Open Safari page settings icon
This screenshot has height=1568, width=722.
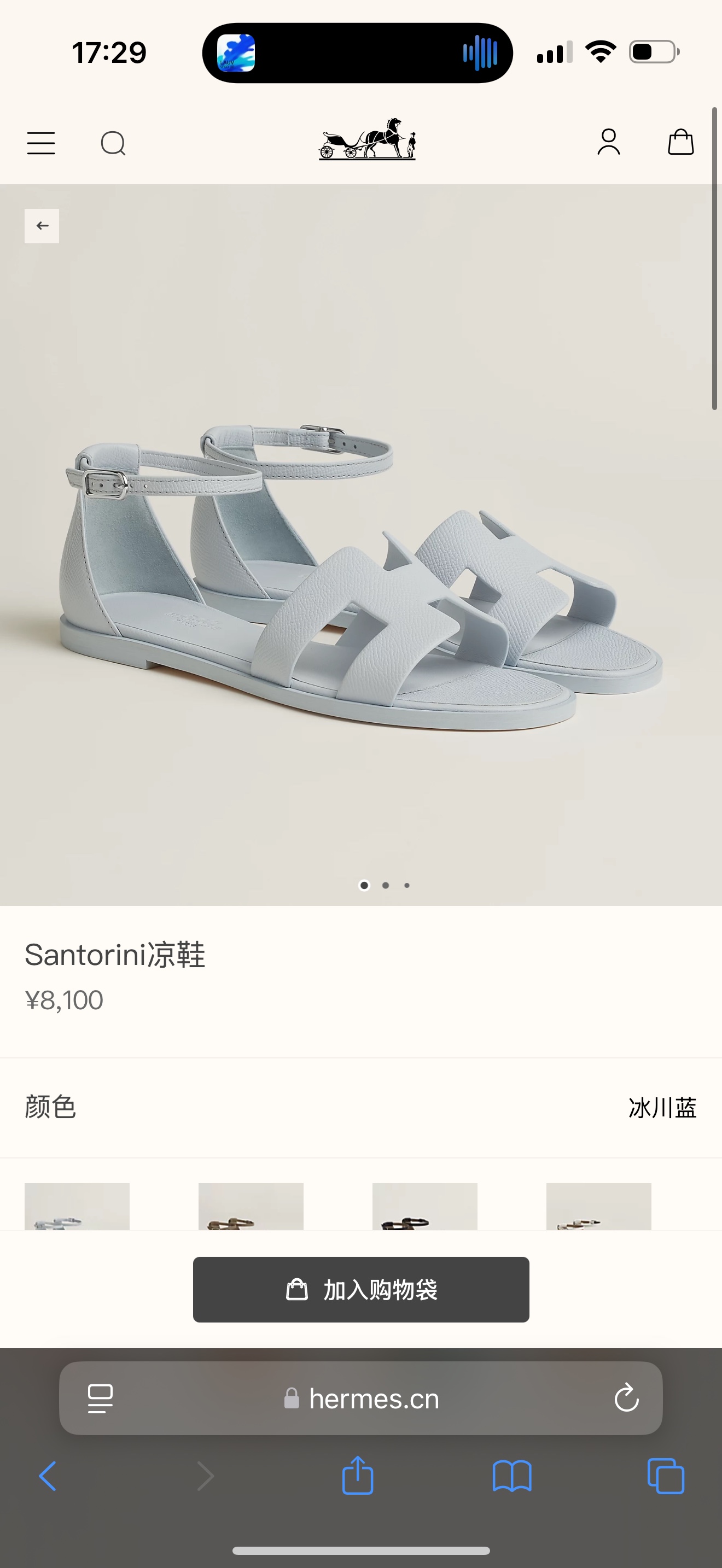[x=101, y=1398]
